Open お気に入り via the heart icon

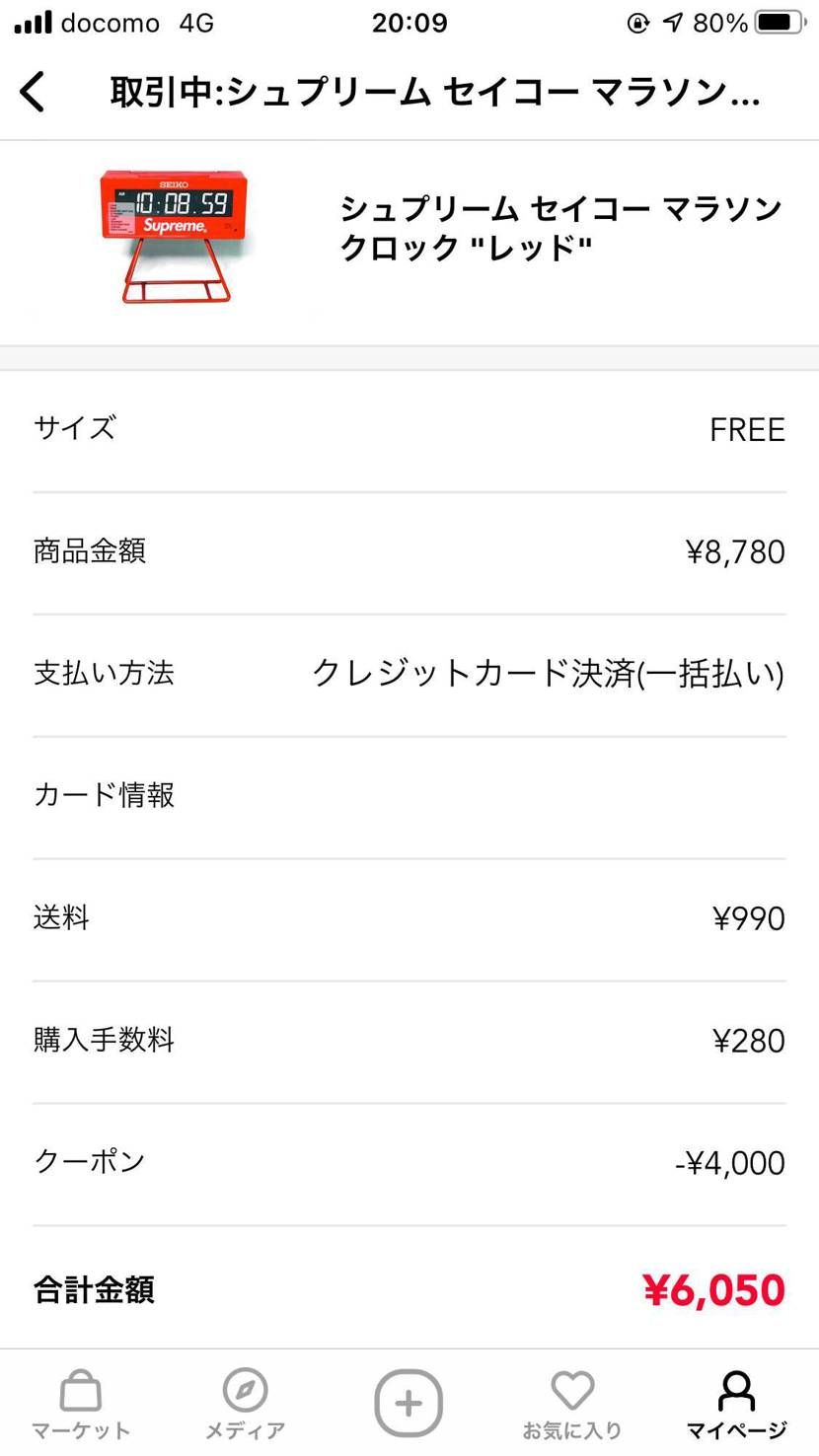click(x=572, y=1391)
